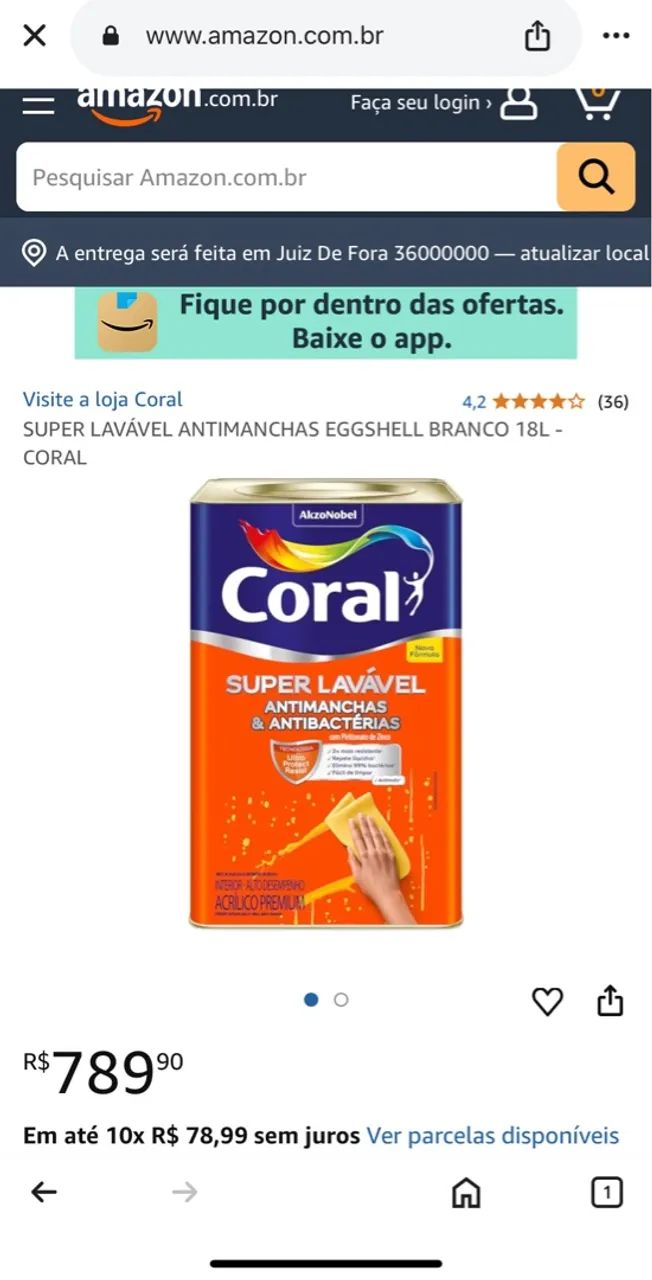Close the in-app browser with X

34,37
